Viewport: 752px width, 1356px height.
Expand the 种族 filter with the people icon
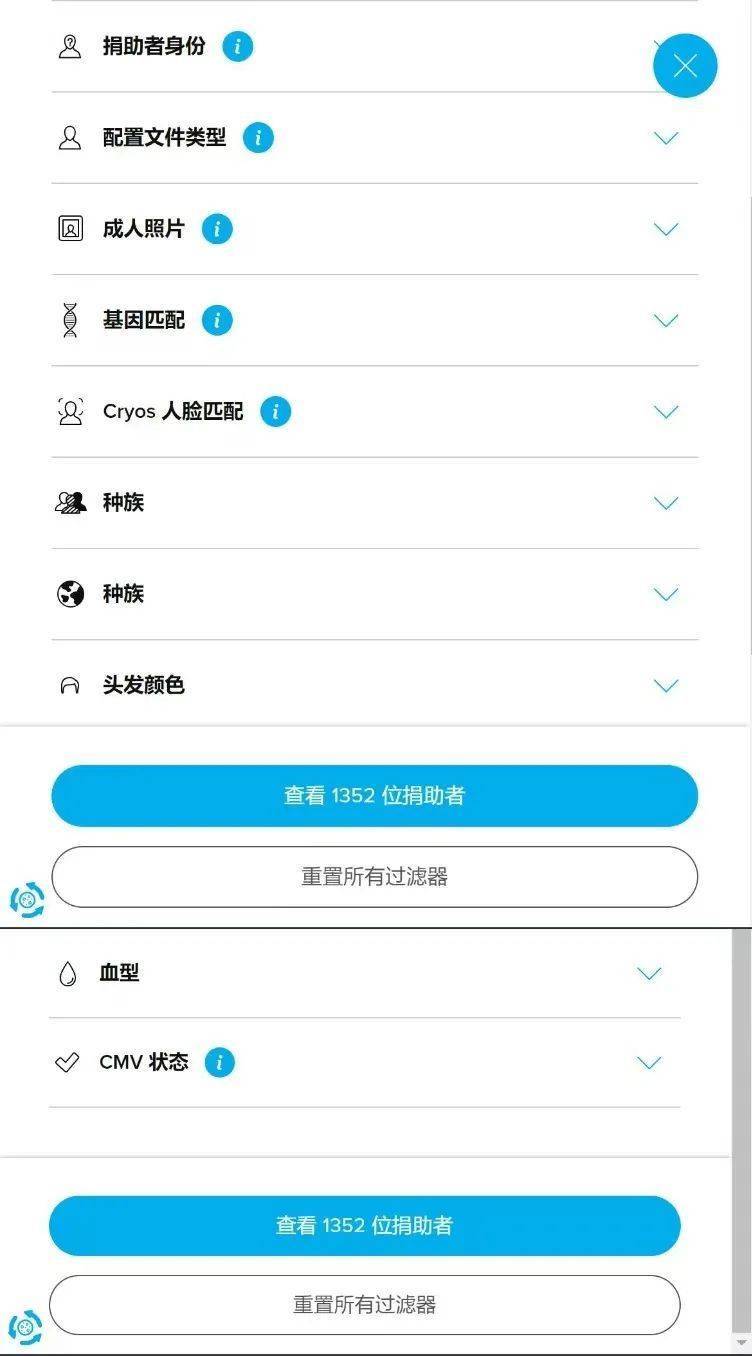(x=374, y=503)
